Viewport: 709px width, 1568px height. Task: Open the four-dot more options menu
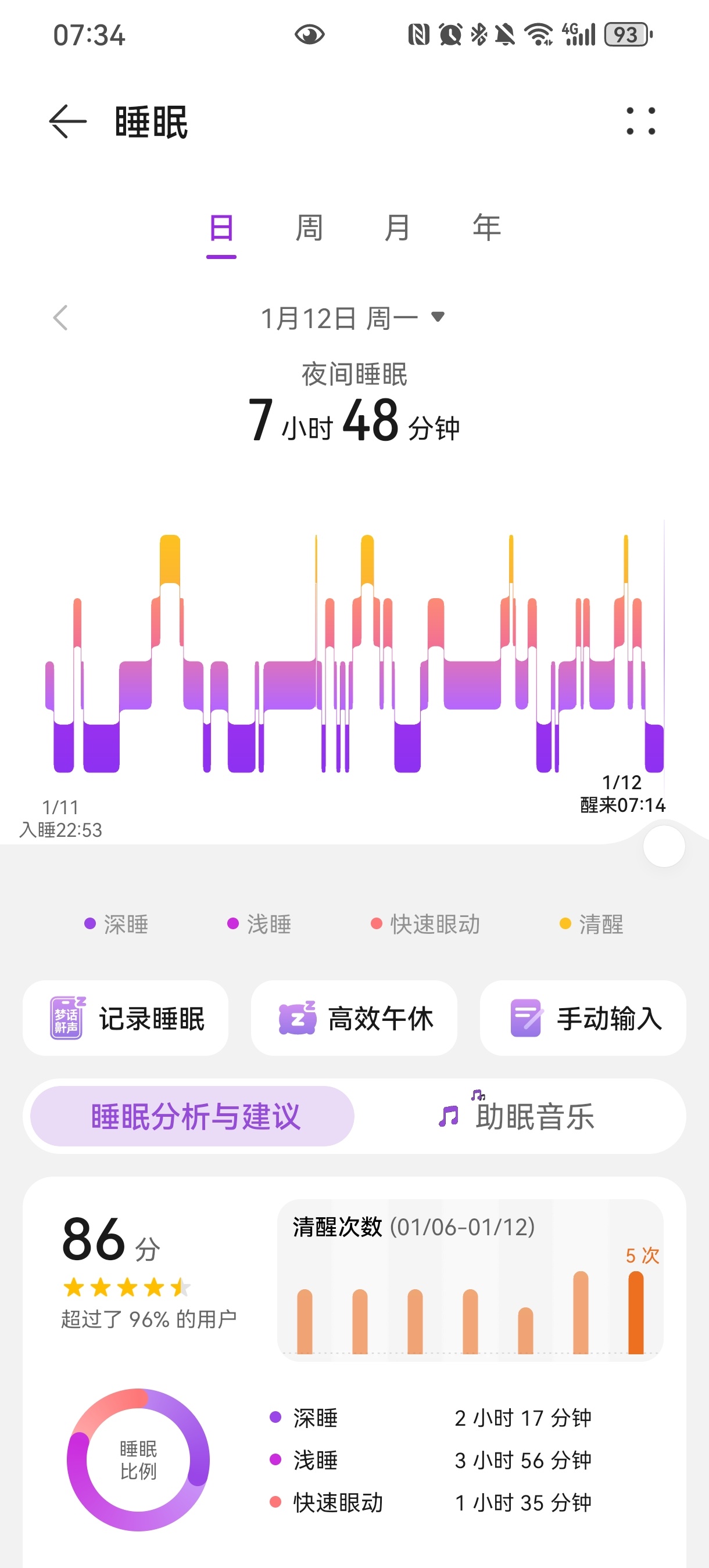(x=641, y=121)
